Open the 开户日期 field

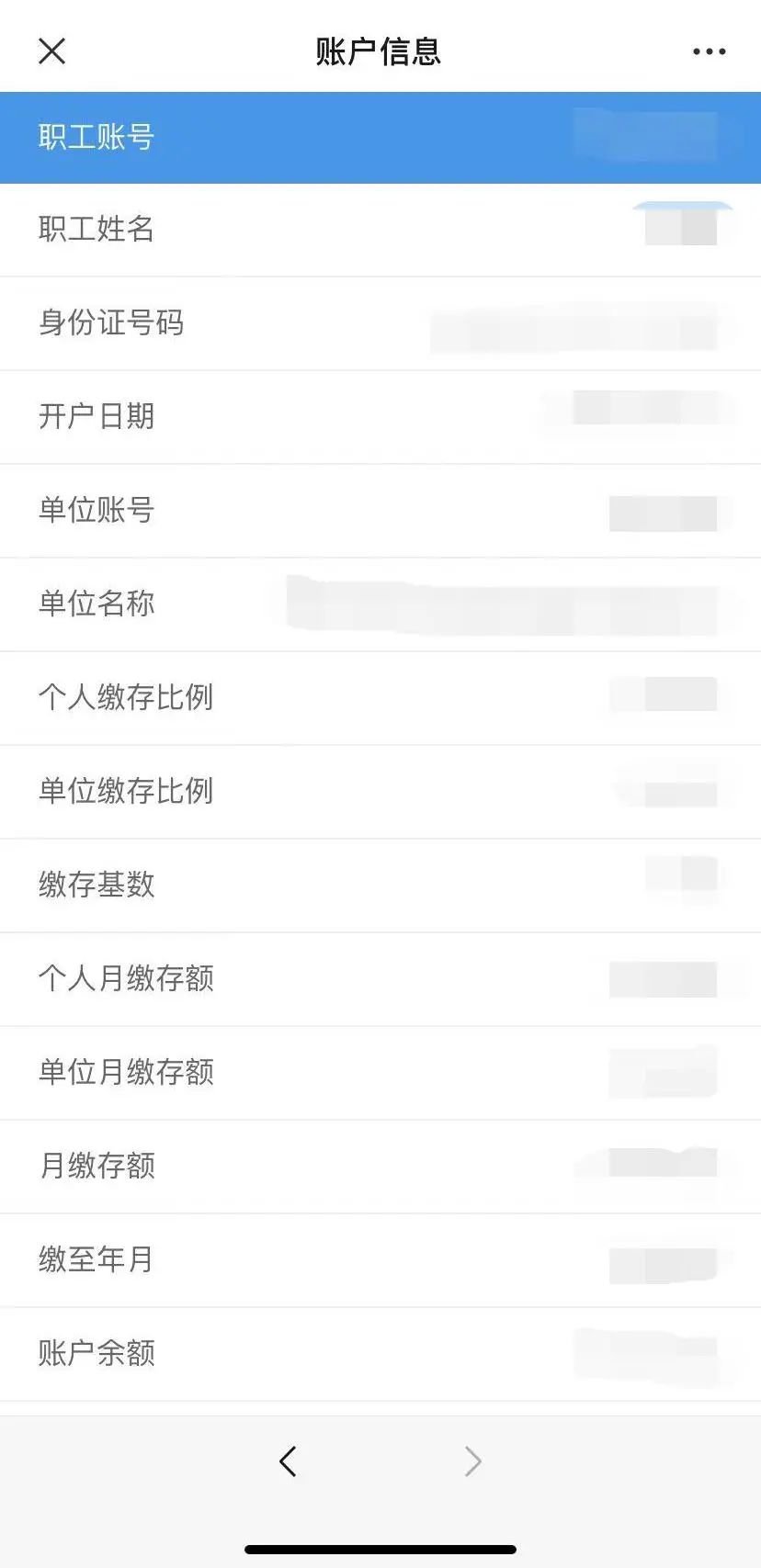pos(380,416)
